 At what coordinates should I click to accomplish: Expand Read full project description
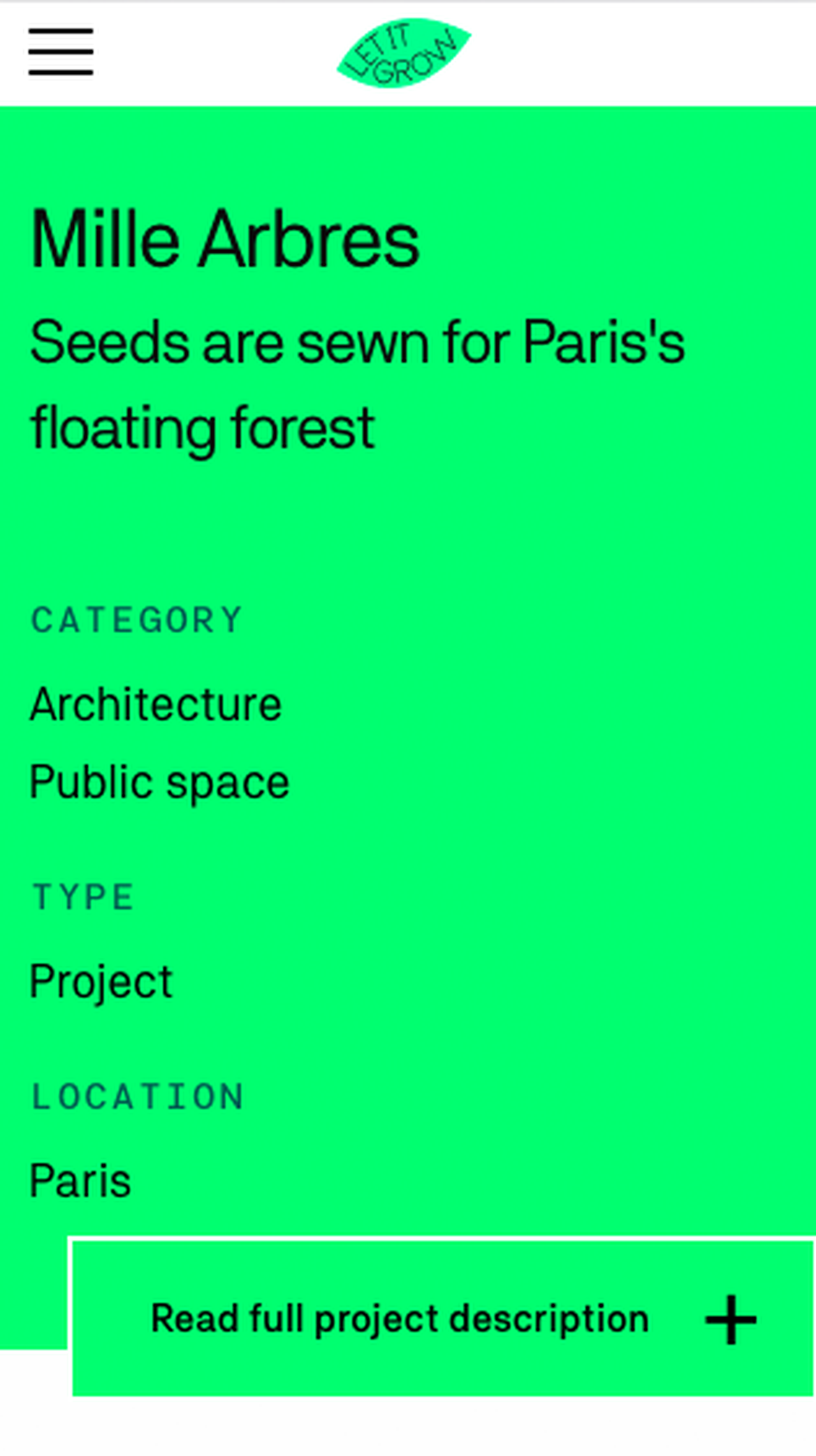pos(442,1318)
